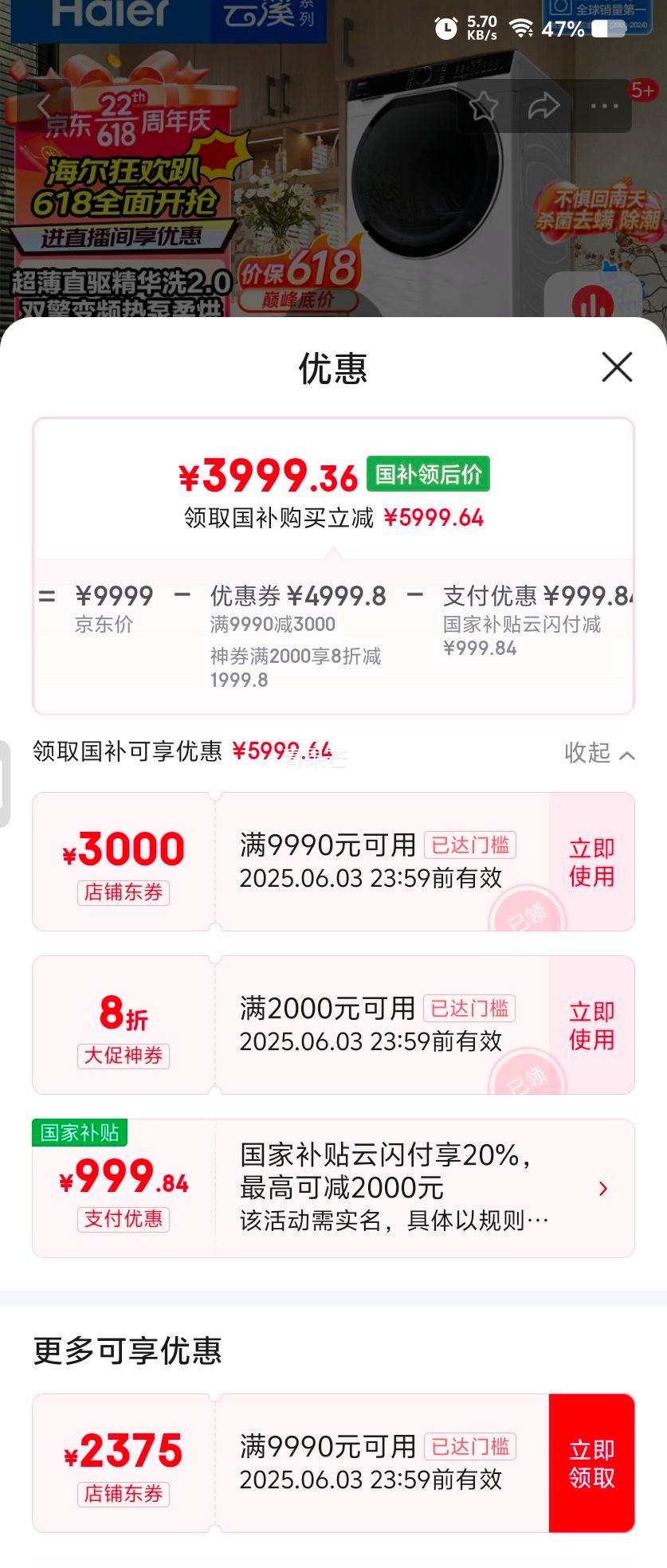Use the ¥3000 店铺东券 coupon now
The width and height of the screenshot is (667, 1568).
(x=591, y=862)
